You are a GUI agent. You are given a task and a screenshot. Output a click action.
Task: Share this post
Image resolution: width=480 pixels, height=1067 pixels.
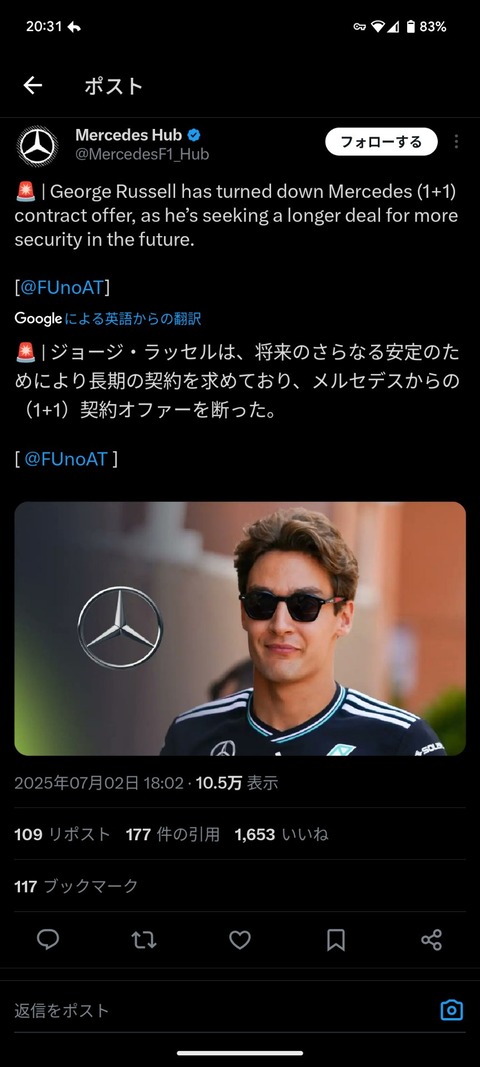point(432,940)
